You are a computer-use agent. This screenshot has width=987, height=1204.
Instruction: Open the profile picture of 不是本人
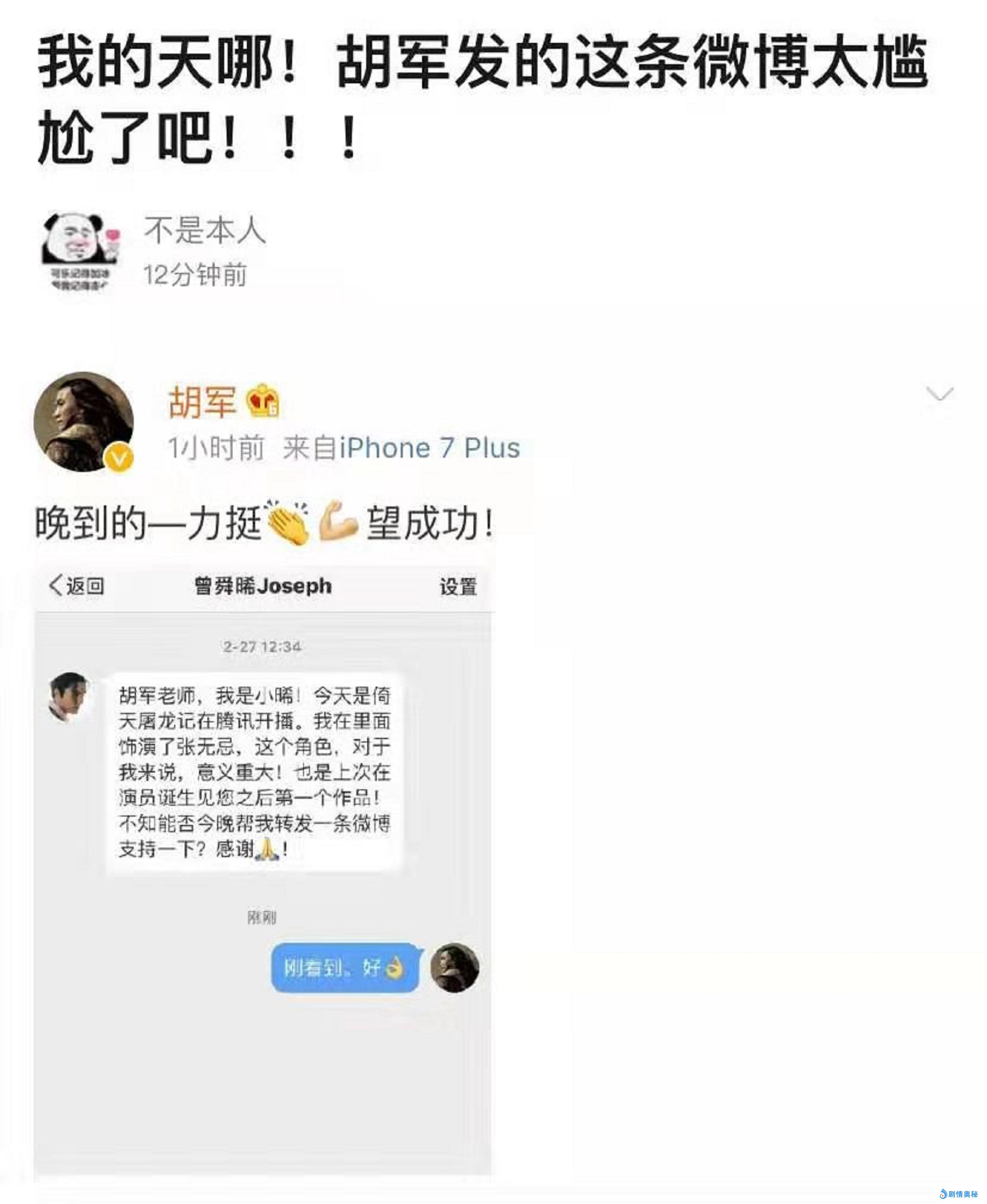[x=80, y=251]
